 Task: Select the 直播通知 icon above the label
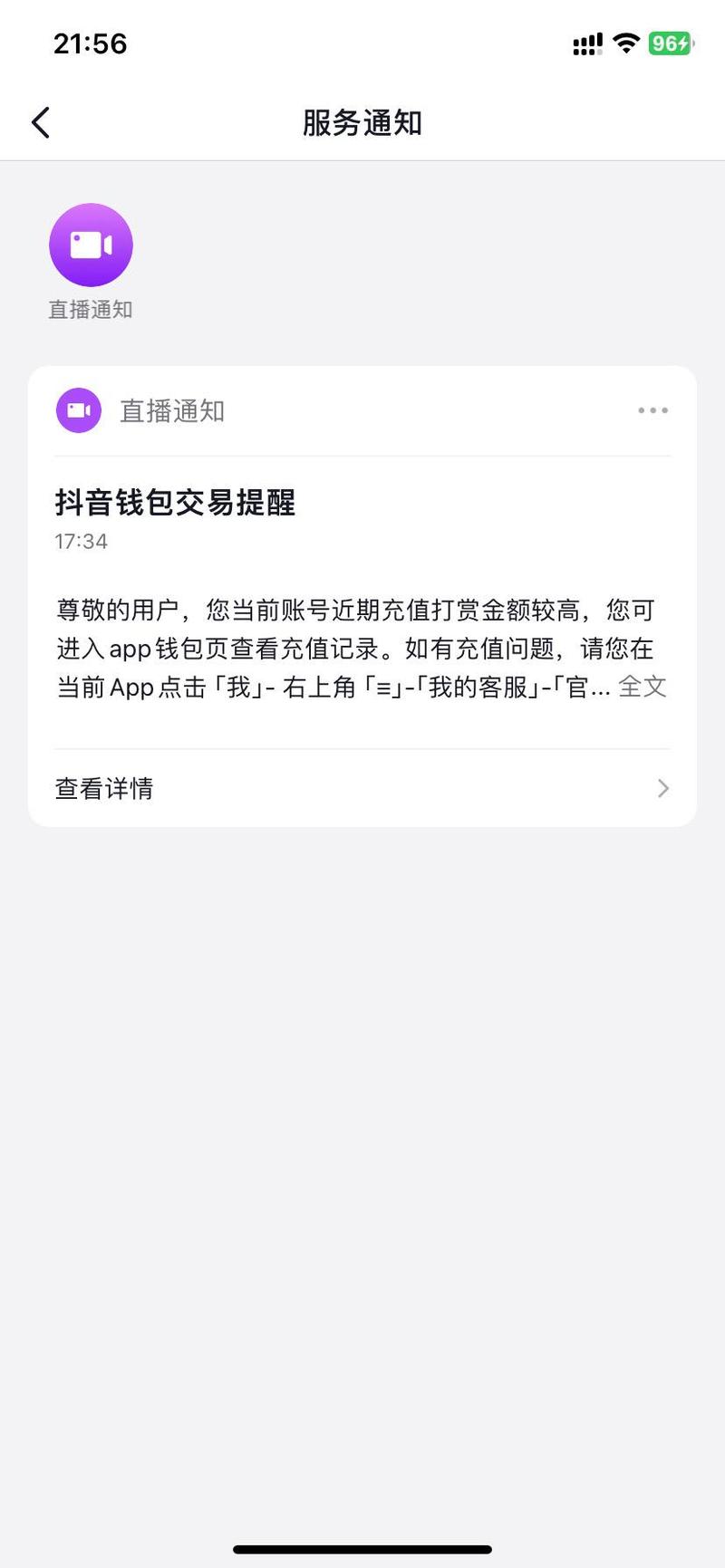click(x=91, y=244)
